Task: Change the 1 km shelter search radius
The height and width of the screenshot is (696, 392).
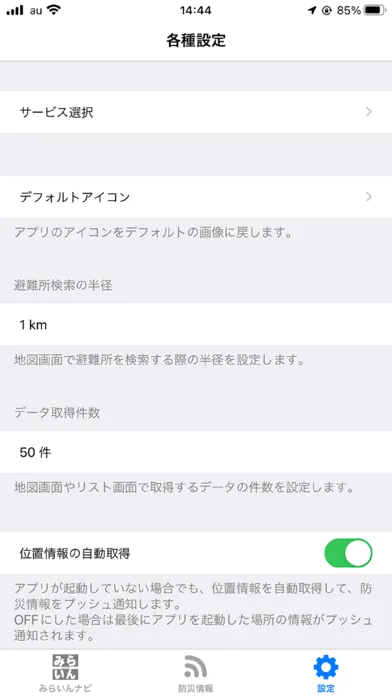Action: 196,324
